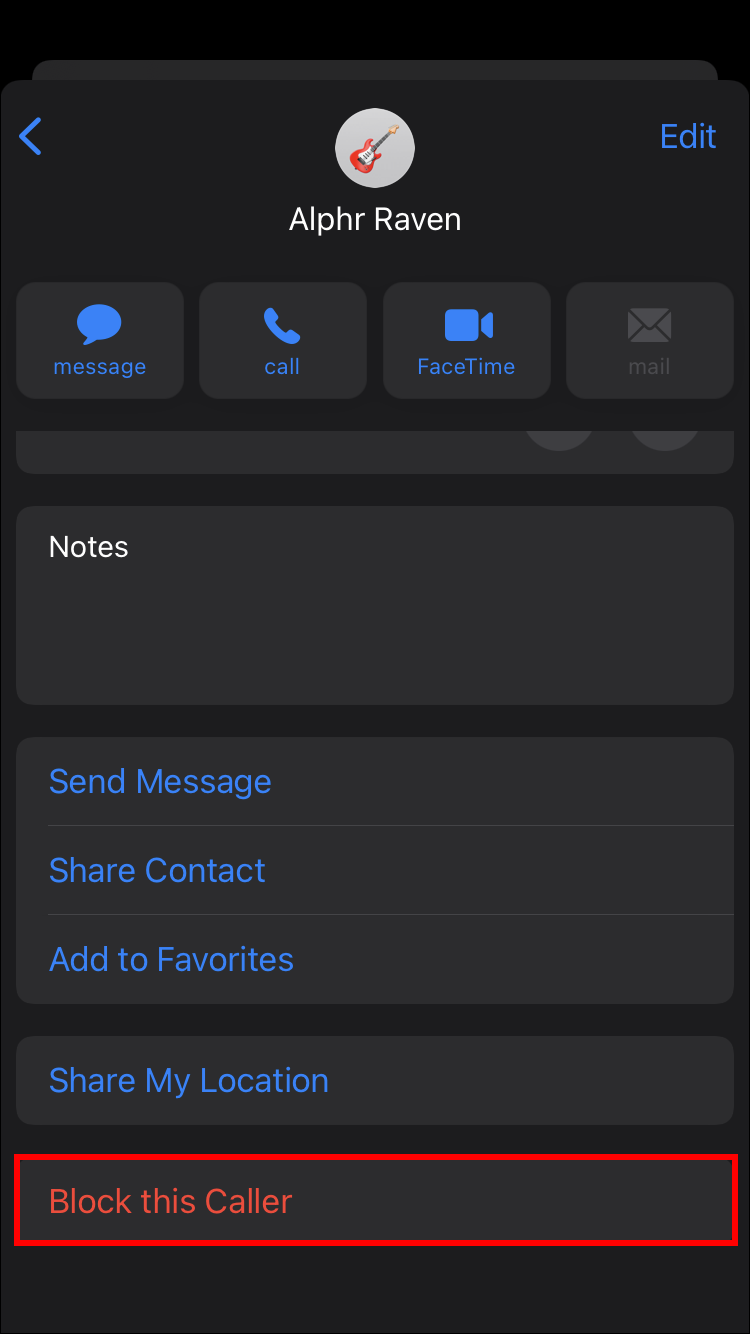Viewport: 750px width, 1334px height.
Task: Start a FaceTime video call
Action: pyautogui.click(x=466, y=341)
